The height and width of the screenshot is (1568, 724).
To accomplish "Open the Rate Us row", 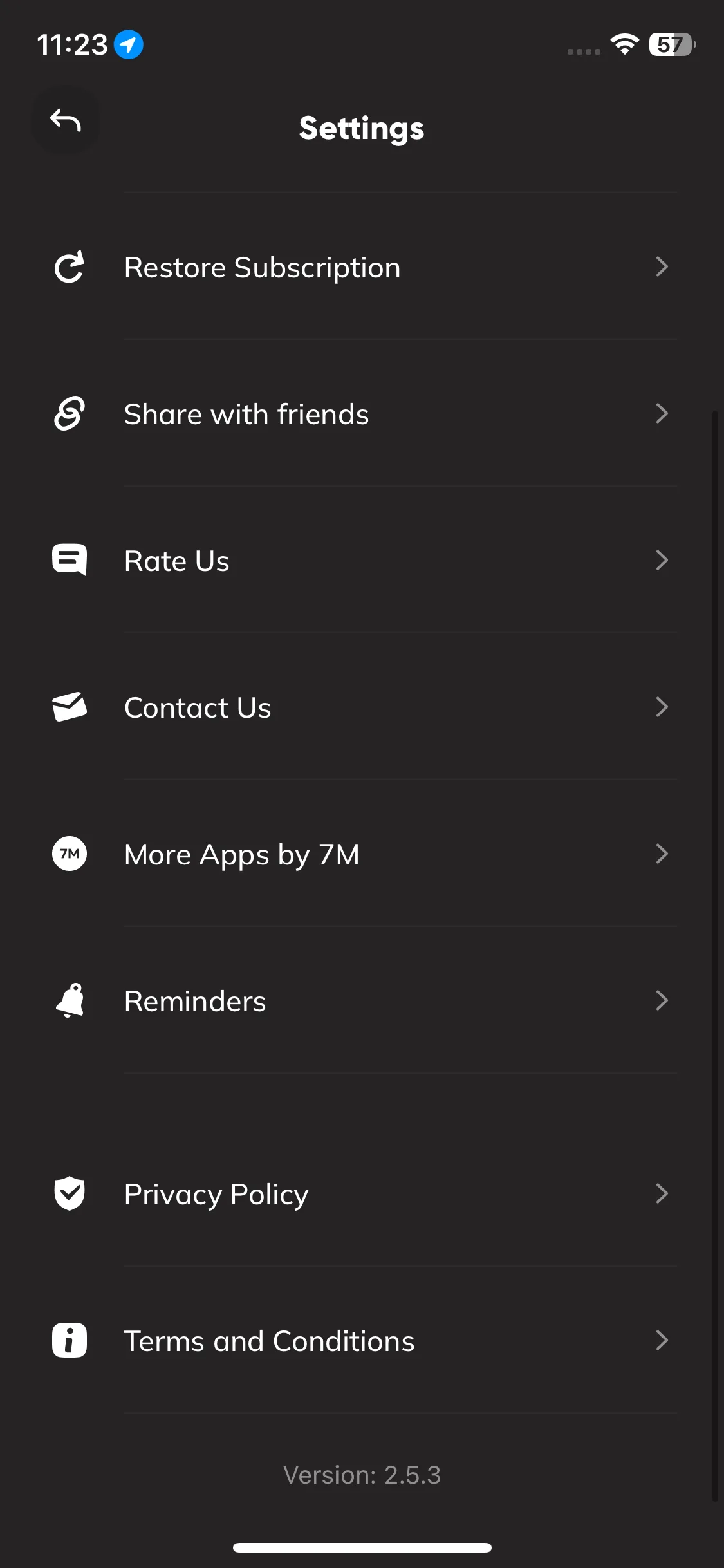I will [x=362, y=561].
